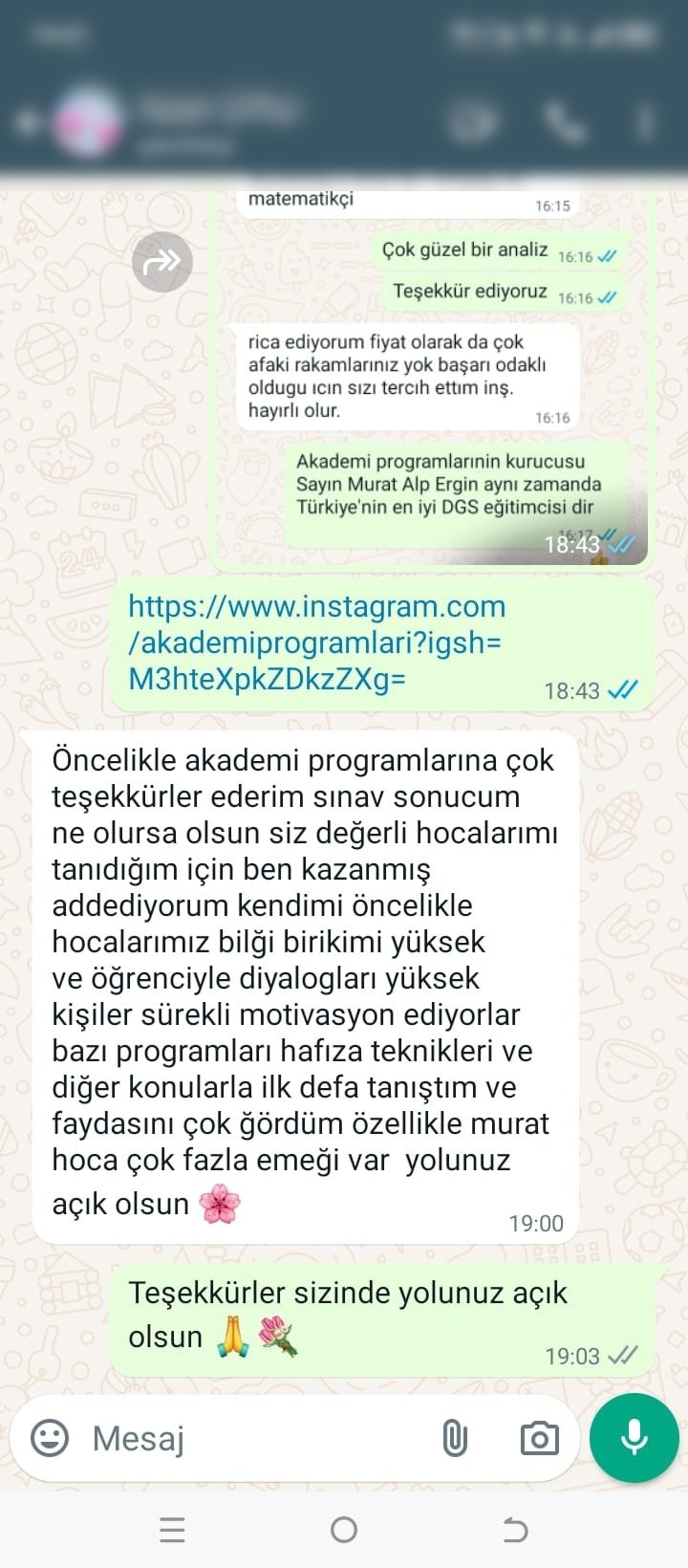Viewport: 688px width, 1568px height.
Task: Open the shared chat screenshot image
Action: click(435, 378)
